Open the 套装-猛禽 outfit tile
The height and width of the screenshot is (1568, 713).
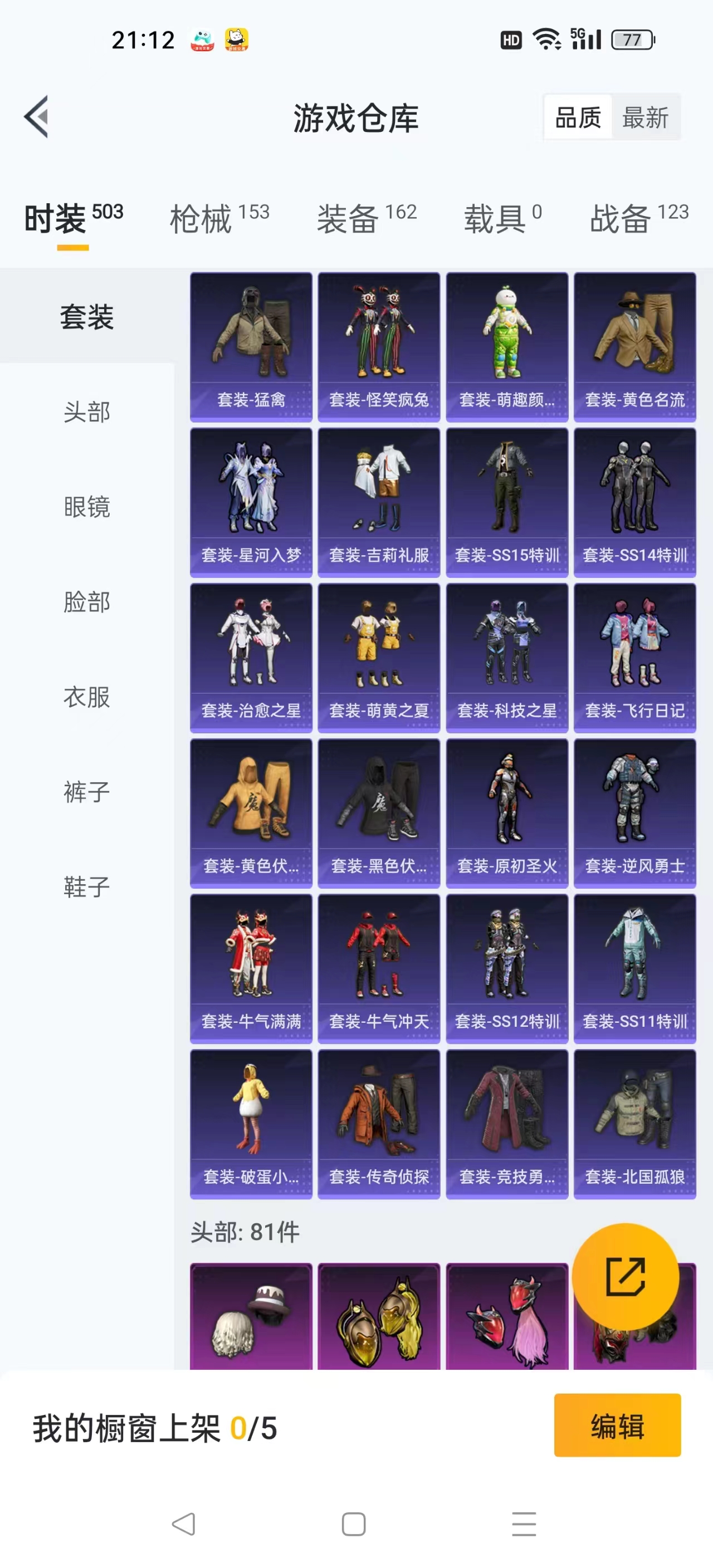[x=251, y=347]
